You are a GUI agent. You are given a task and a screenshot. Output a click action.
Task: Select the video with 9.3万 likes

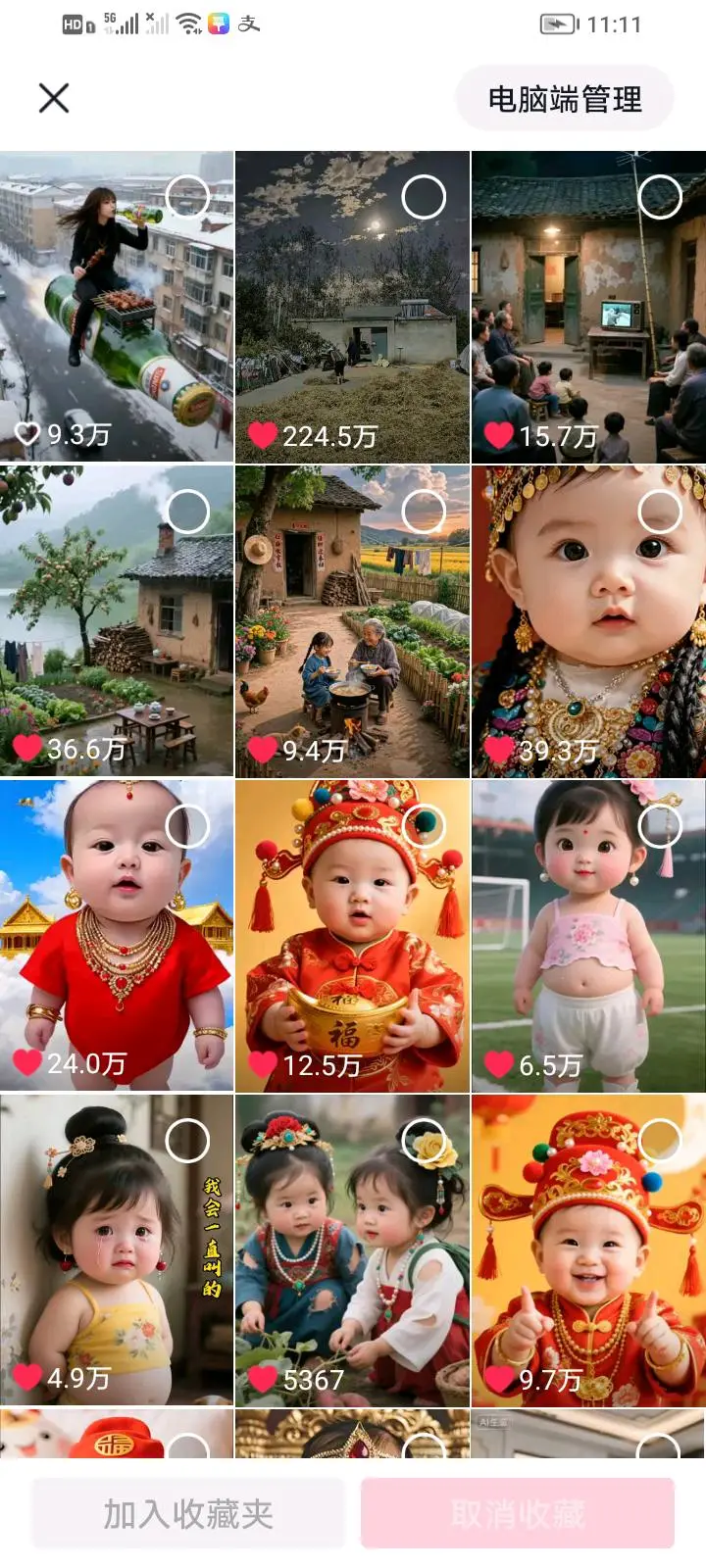[x=187, y=197]
